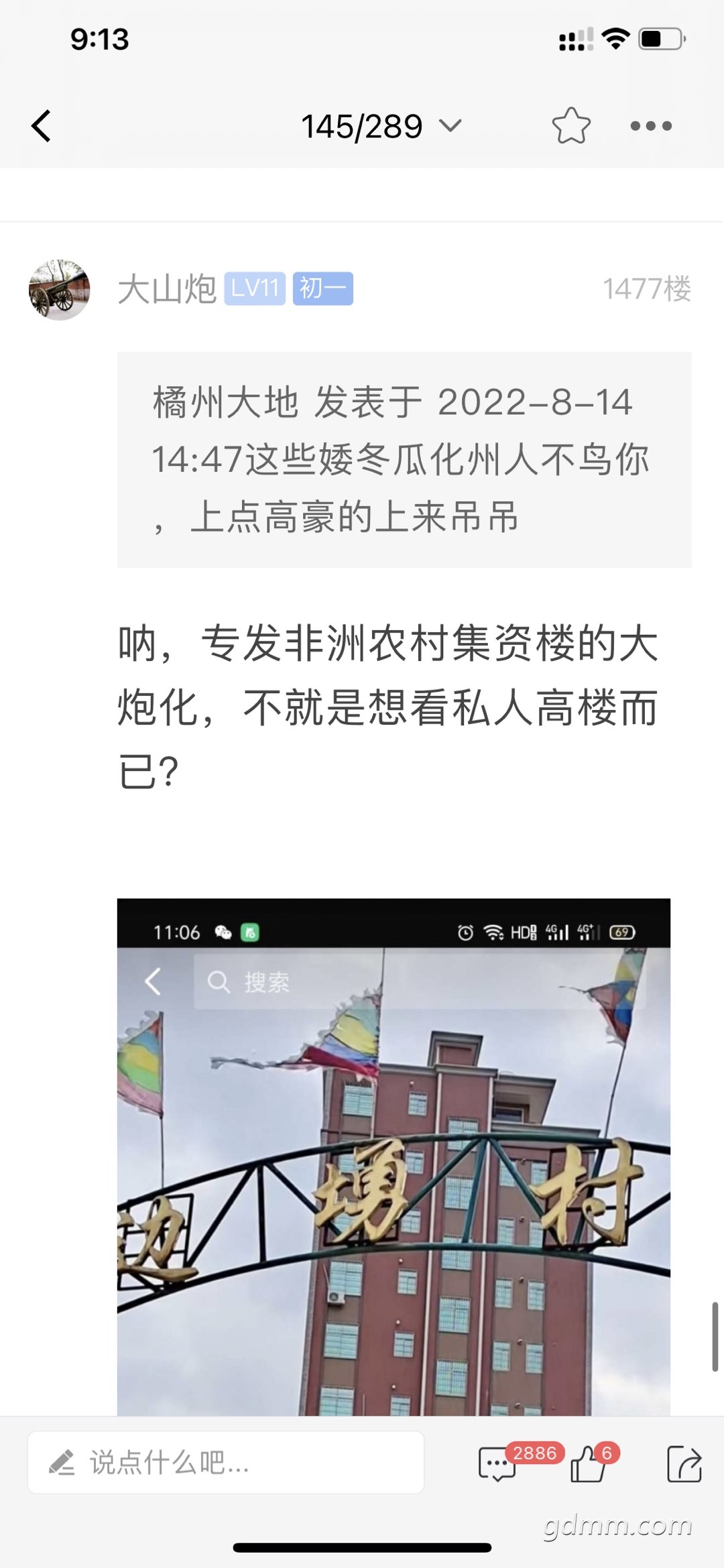Tap the 说点什么吧 reply field
This screenshot has height=1568, width=724.
pos(225,1463)
